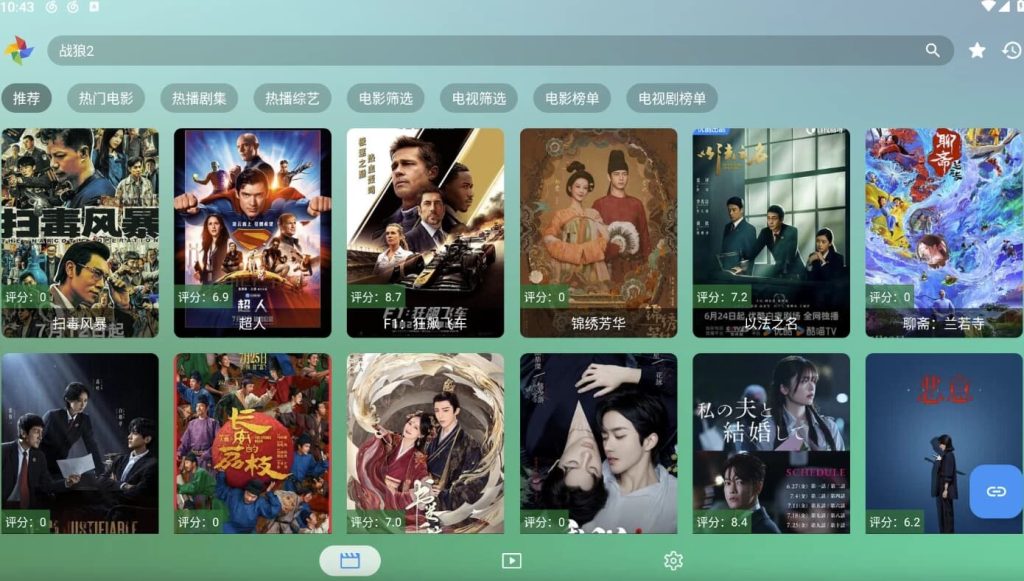Open 电影筛选 filter
1024x581 pixels.
386,98
